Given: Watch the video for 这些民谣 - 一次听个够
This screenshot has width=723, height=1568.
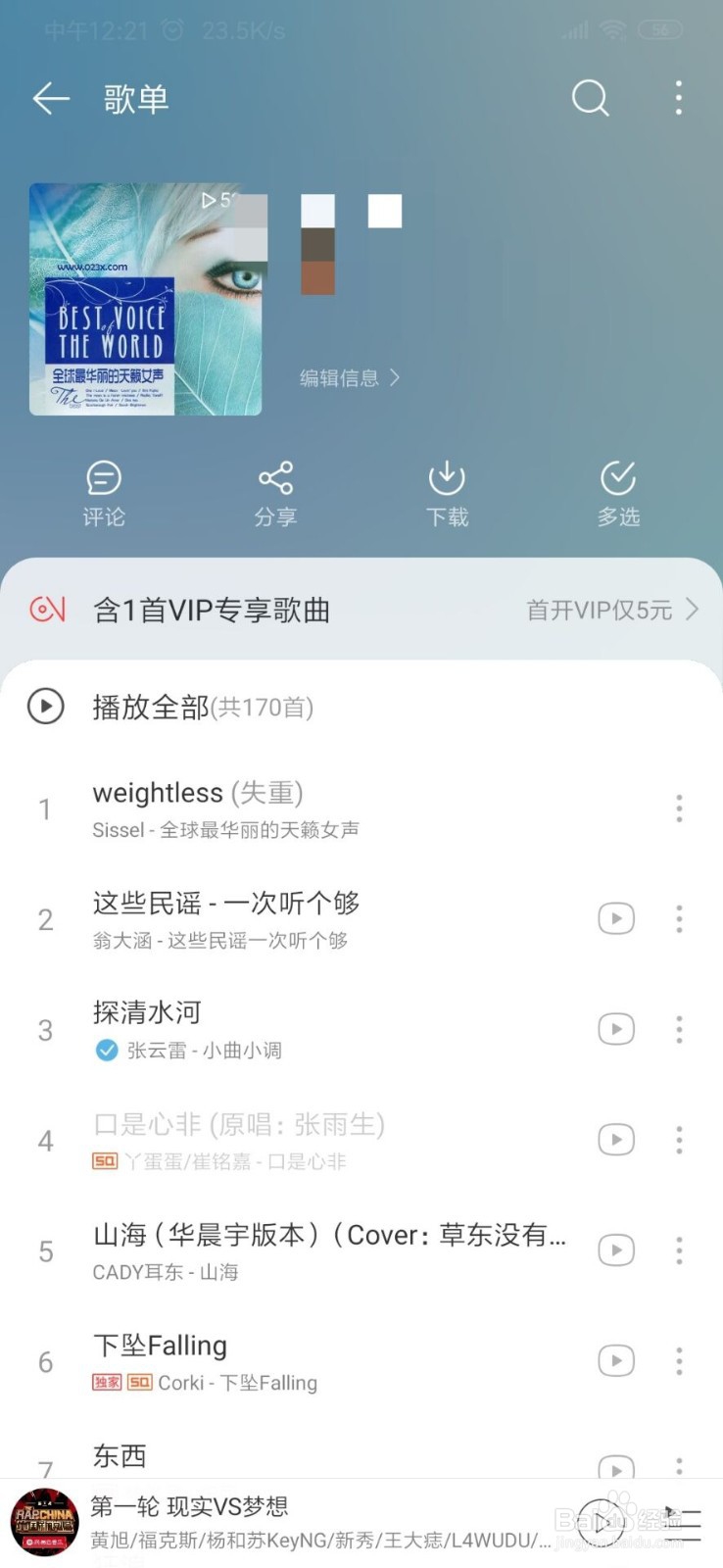Looking at the screenshot, I should pyautogui.click(x=616, y=918).
